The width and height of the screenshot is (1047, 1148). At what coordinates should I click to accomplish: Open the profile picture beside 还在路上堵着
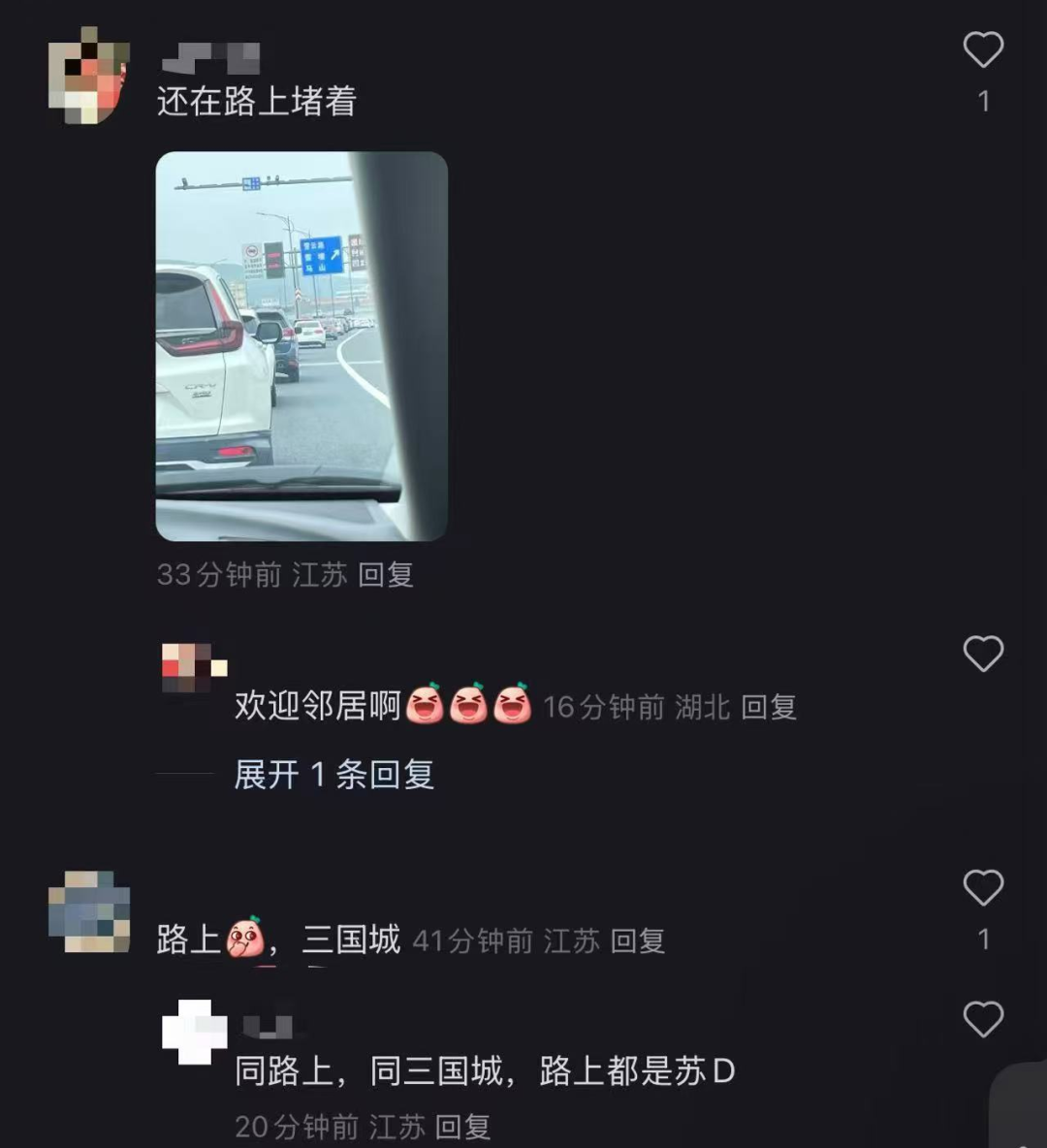[x=88, y=76]
